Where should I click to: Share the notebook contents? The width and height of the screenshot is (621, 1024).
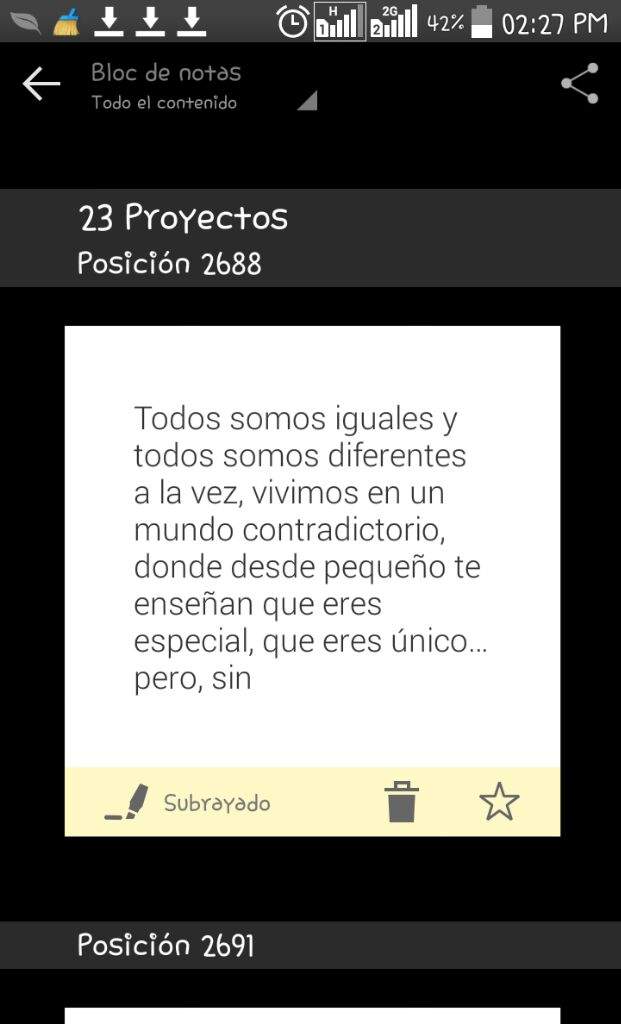(579, 84)
